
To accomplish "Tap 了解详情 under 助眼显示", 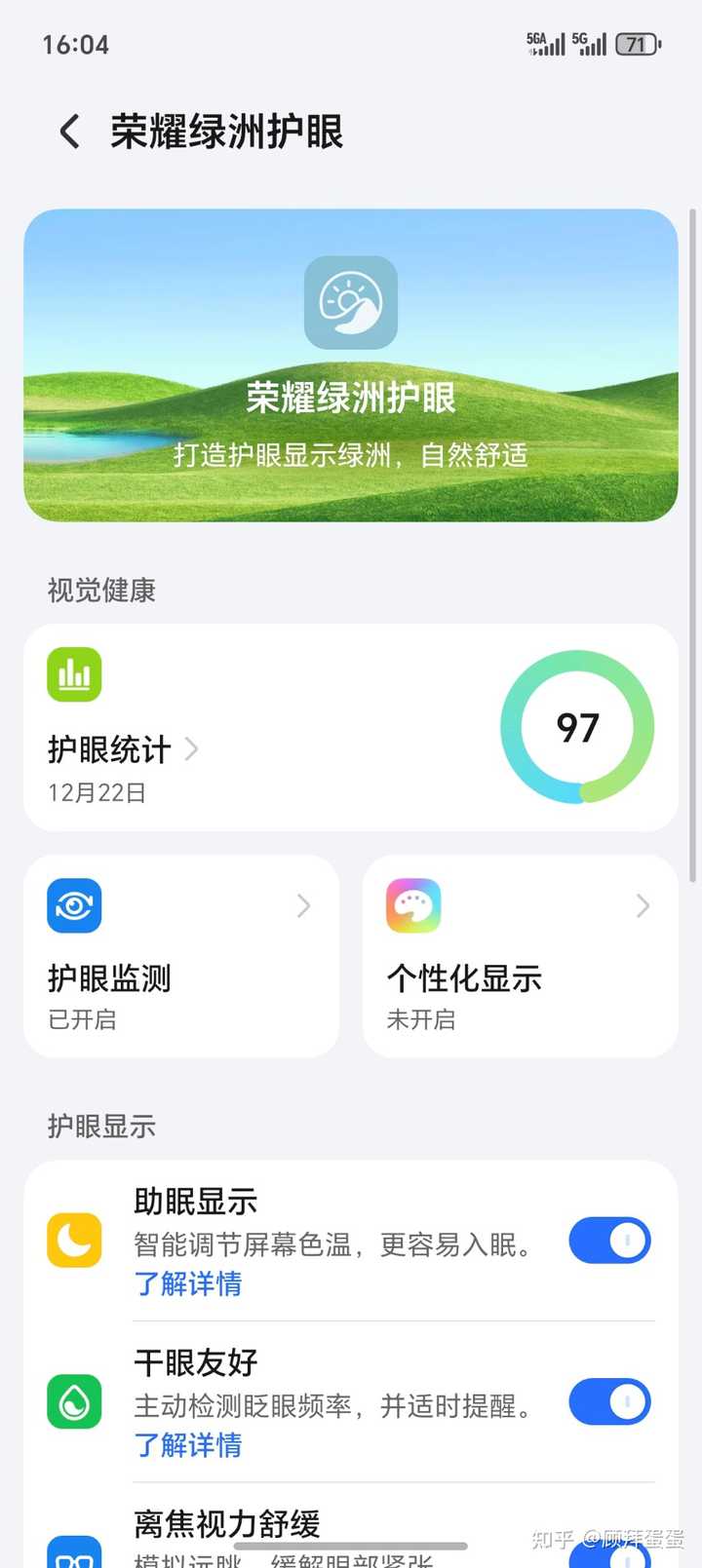I will (188, 1284).
